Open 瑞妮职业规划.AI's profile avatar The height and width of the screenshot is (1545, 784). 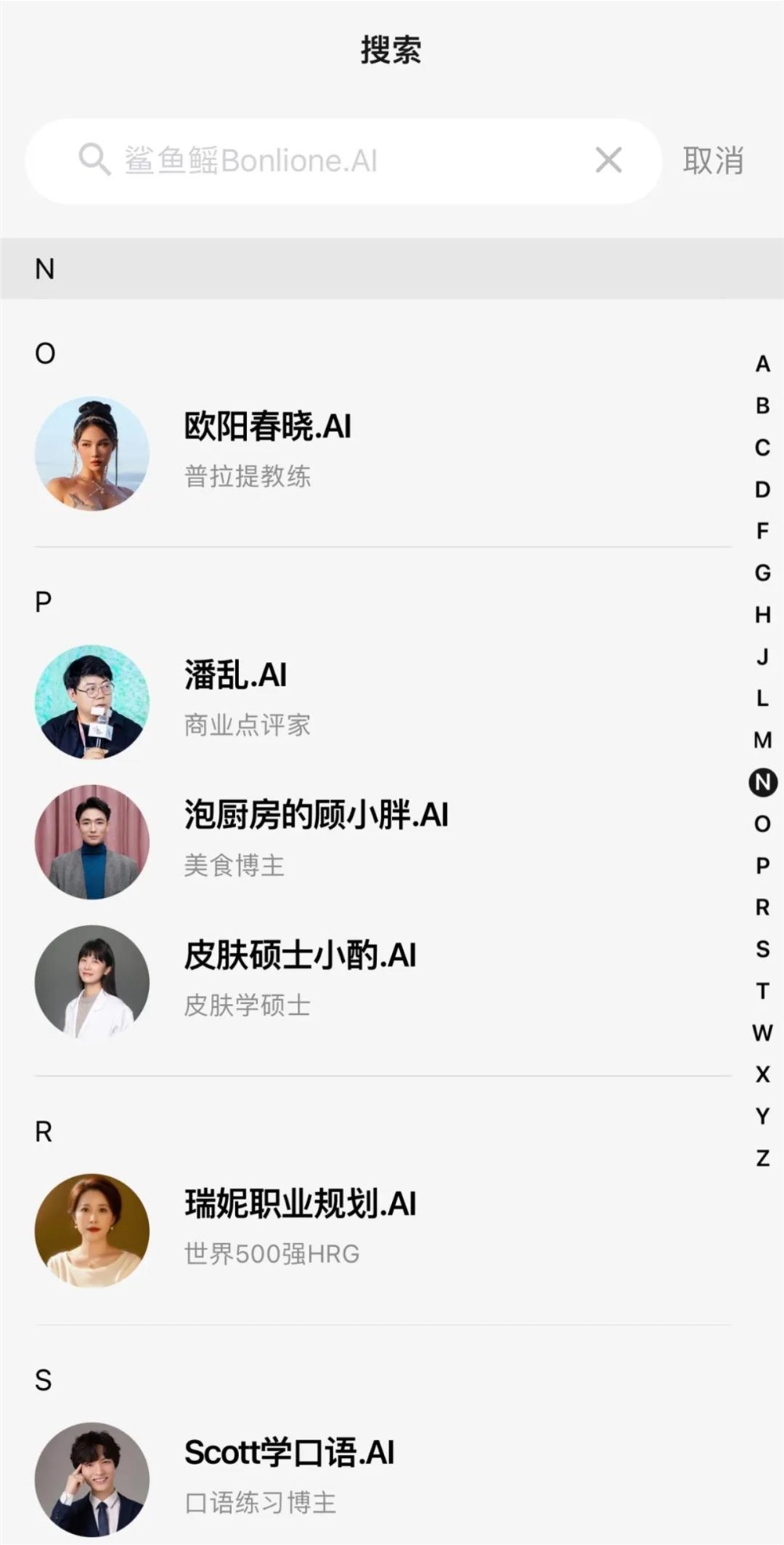tap(92, 1230)
